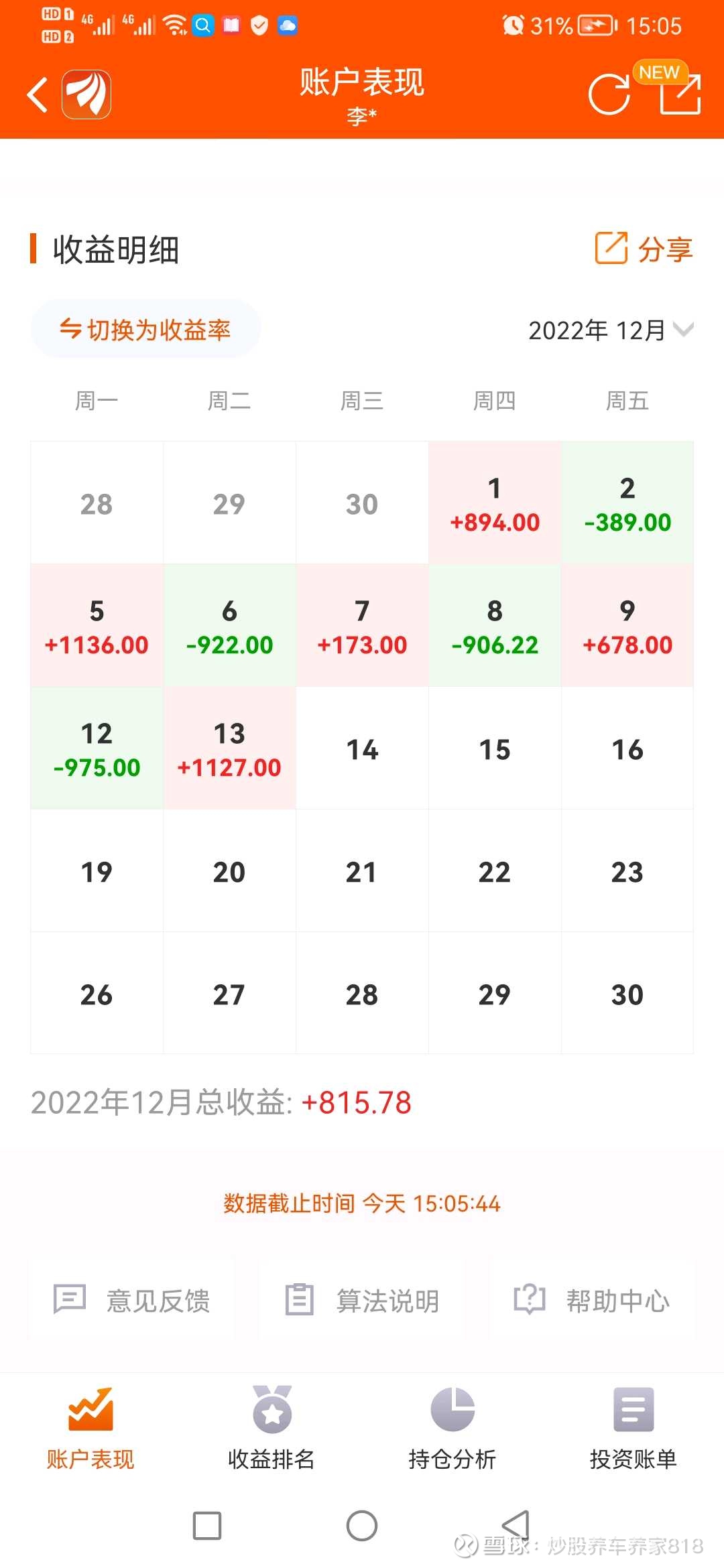Open details for December 1 (+894.00)

point(495,503)
